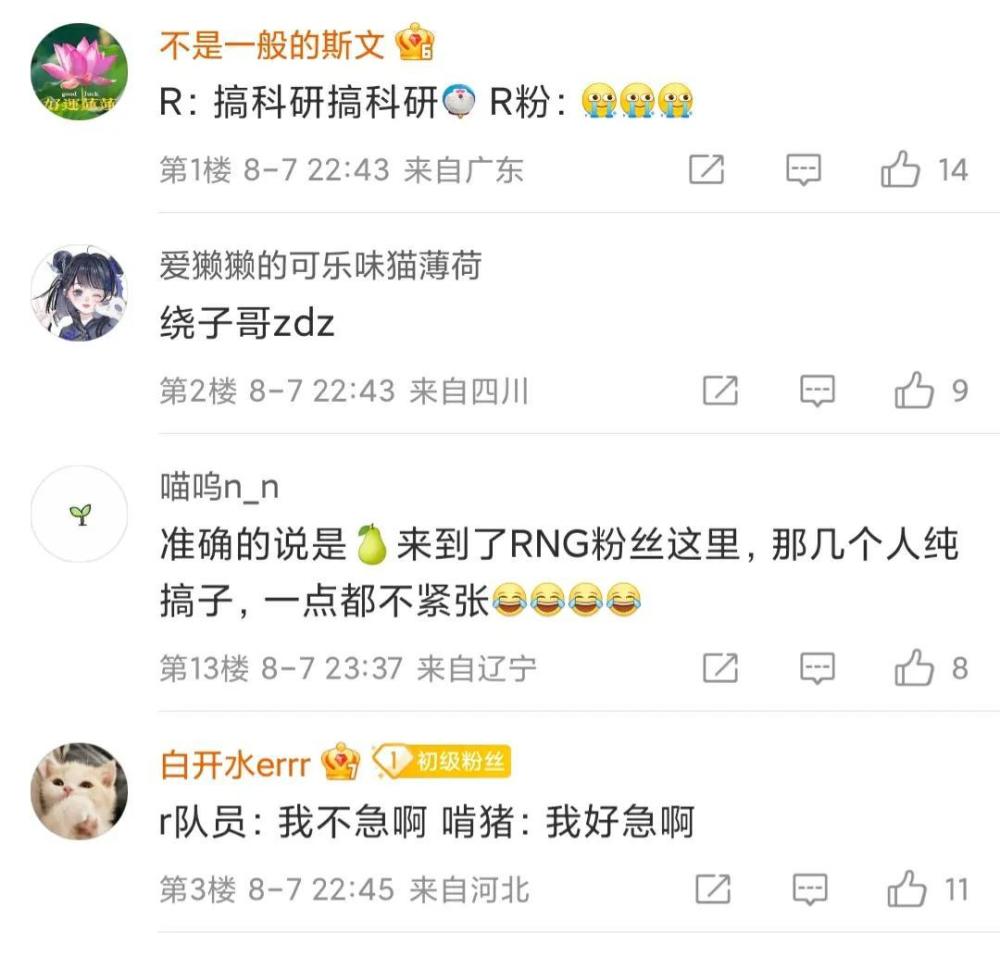Reply to 不是一般的斯文's comment
This screenshot has width=1000, height=957.
[x=803, y=170]
